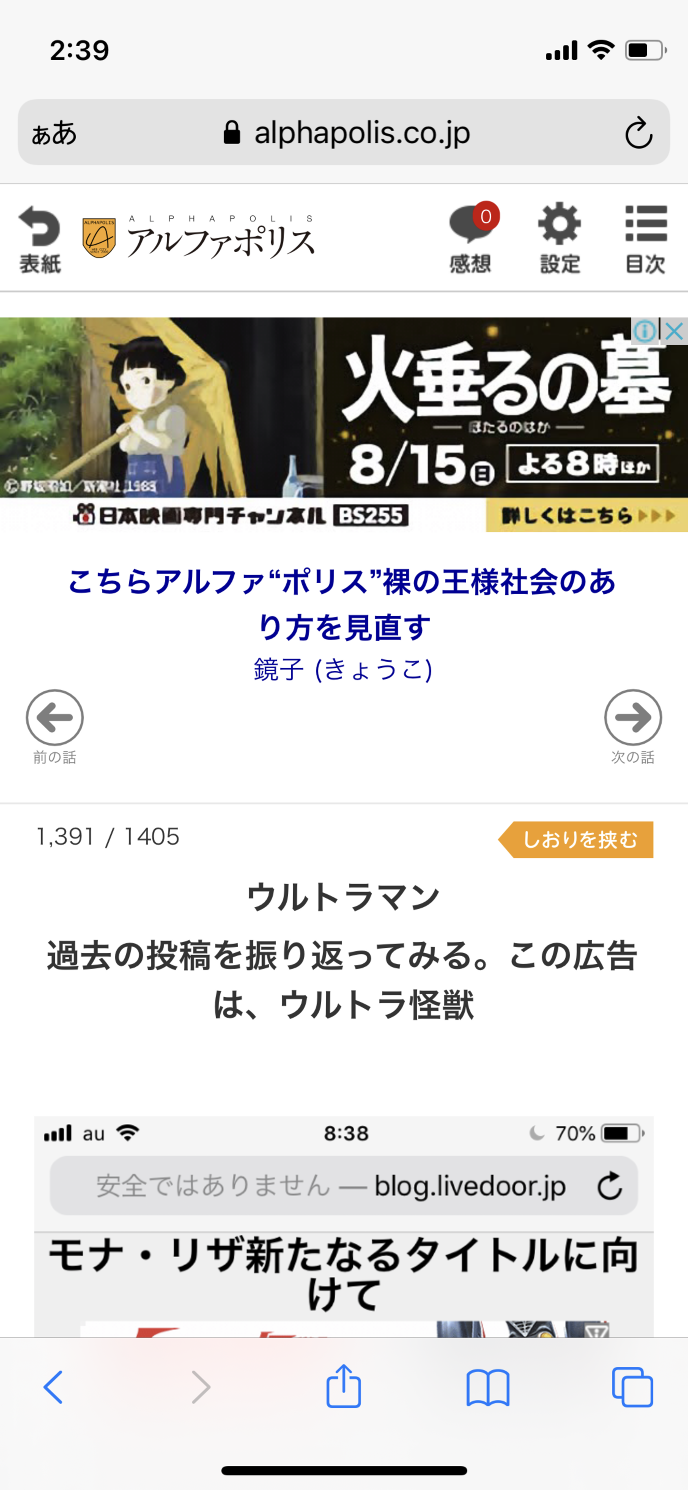Tap the アルファポリス logo link
Screen dimensions: 688x1490
tap(199, 237)
